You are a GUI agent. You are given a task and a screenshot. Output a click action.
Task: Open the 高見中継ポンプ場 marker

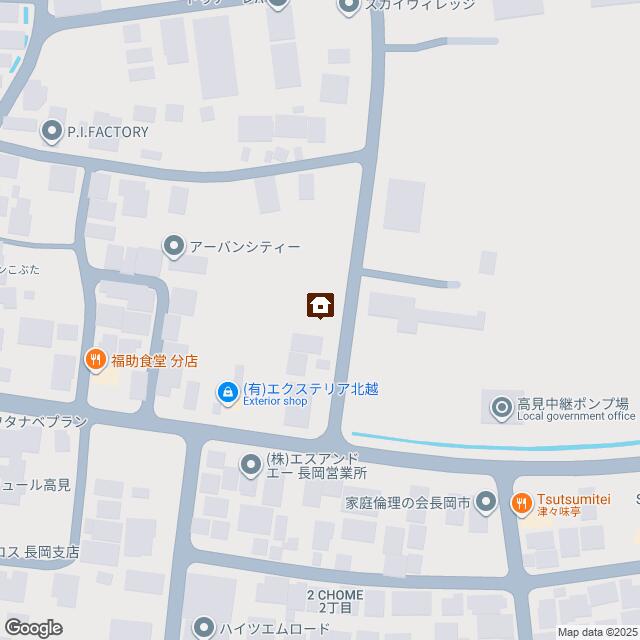(500, 405)
